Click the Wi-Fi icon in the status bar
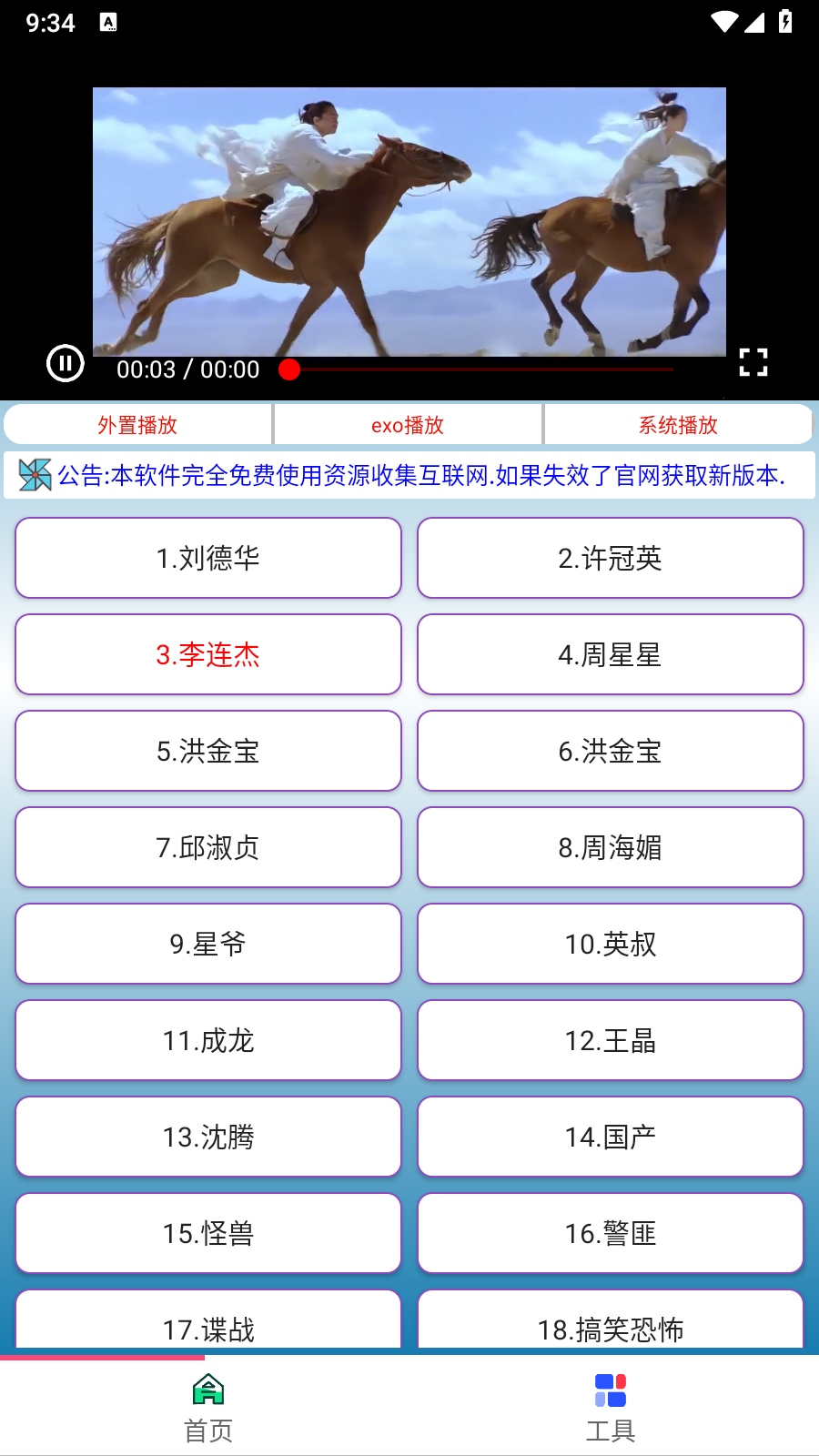This screenshot has width=819, height=1456. pyautogui.click(x=723, y=22)
